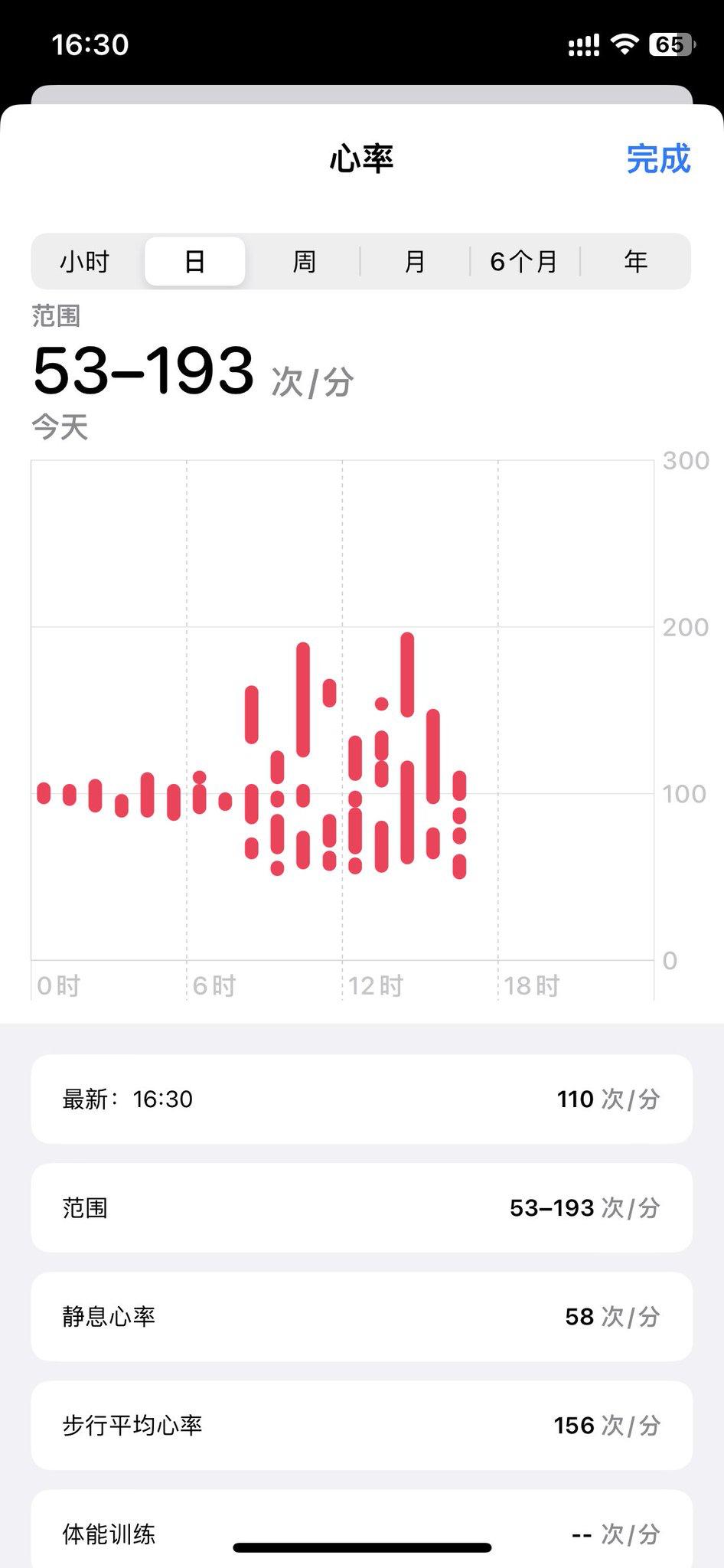Viewport: 724px width, 1568px height.
Task: Switch to the 周 view
Action: click(x=305, y=262)
